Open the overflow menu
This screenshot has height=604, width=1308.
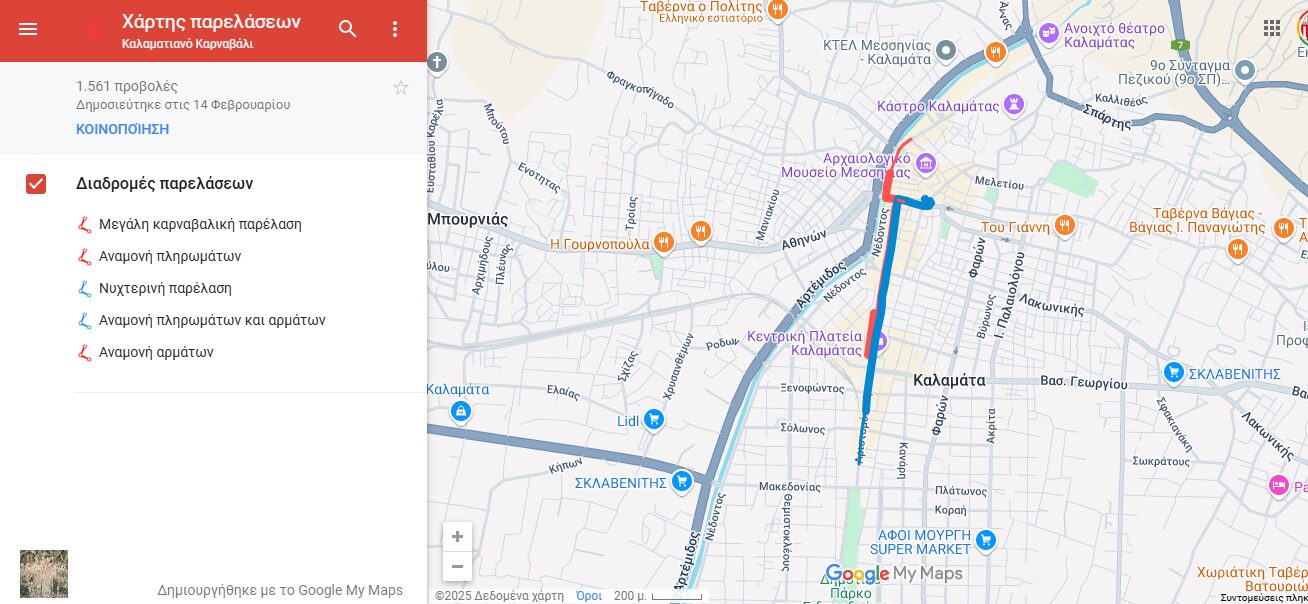tap(395, 29)
